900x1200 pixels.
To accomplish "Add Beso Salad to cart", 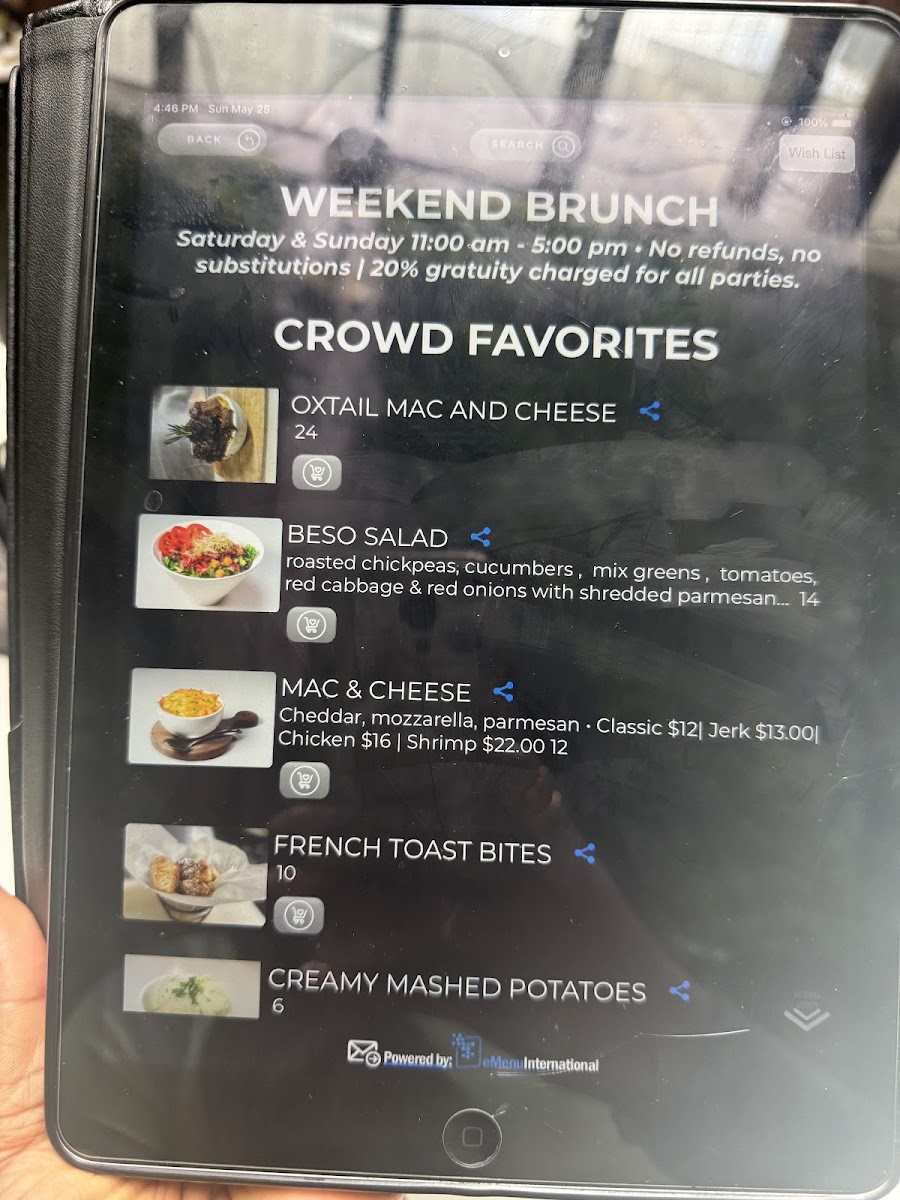I will 311,625.
